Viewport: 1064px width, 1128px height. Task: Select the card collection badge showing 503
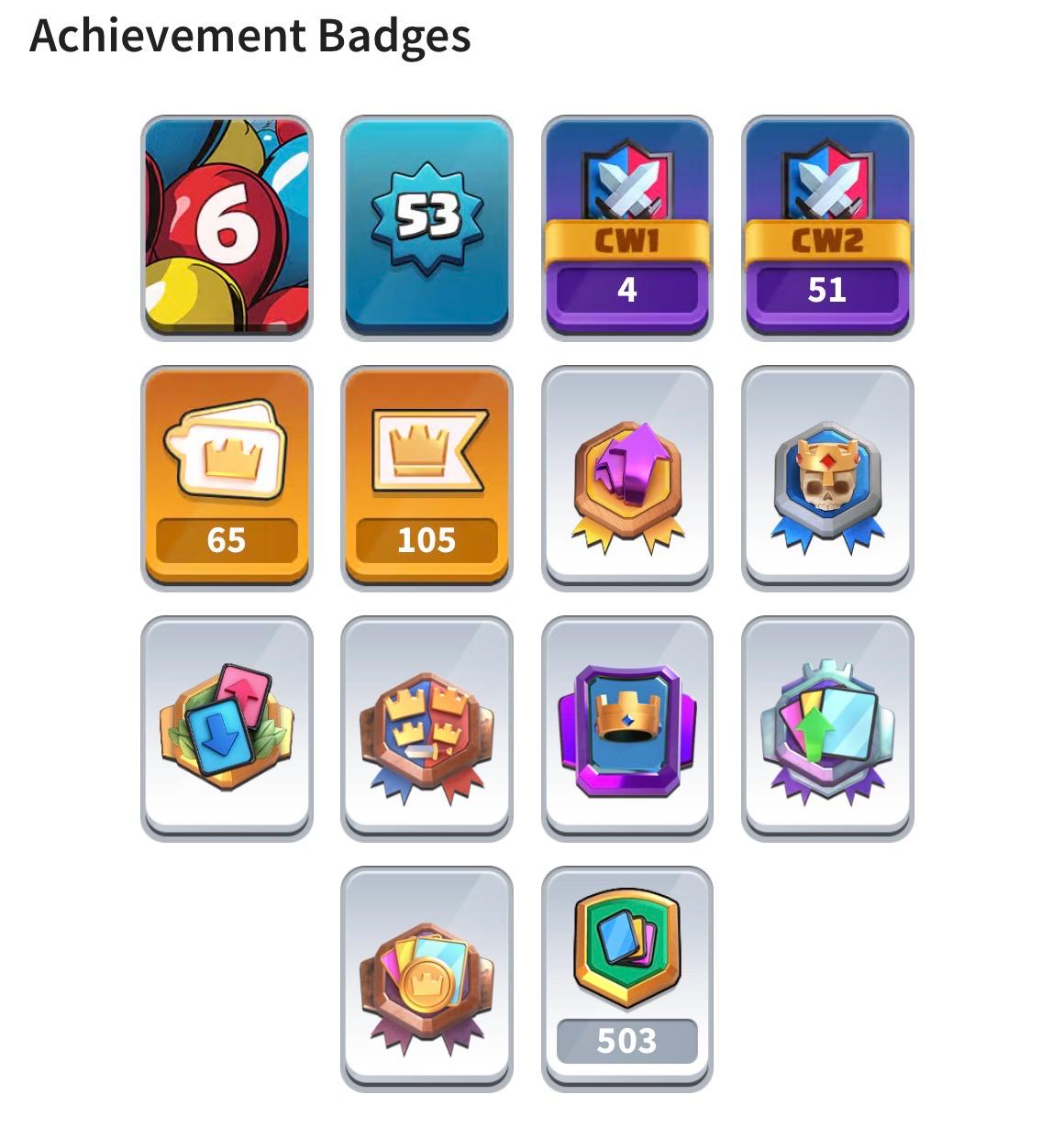627,979
